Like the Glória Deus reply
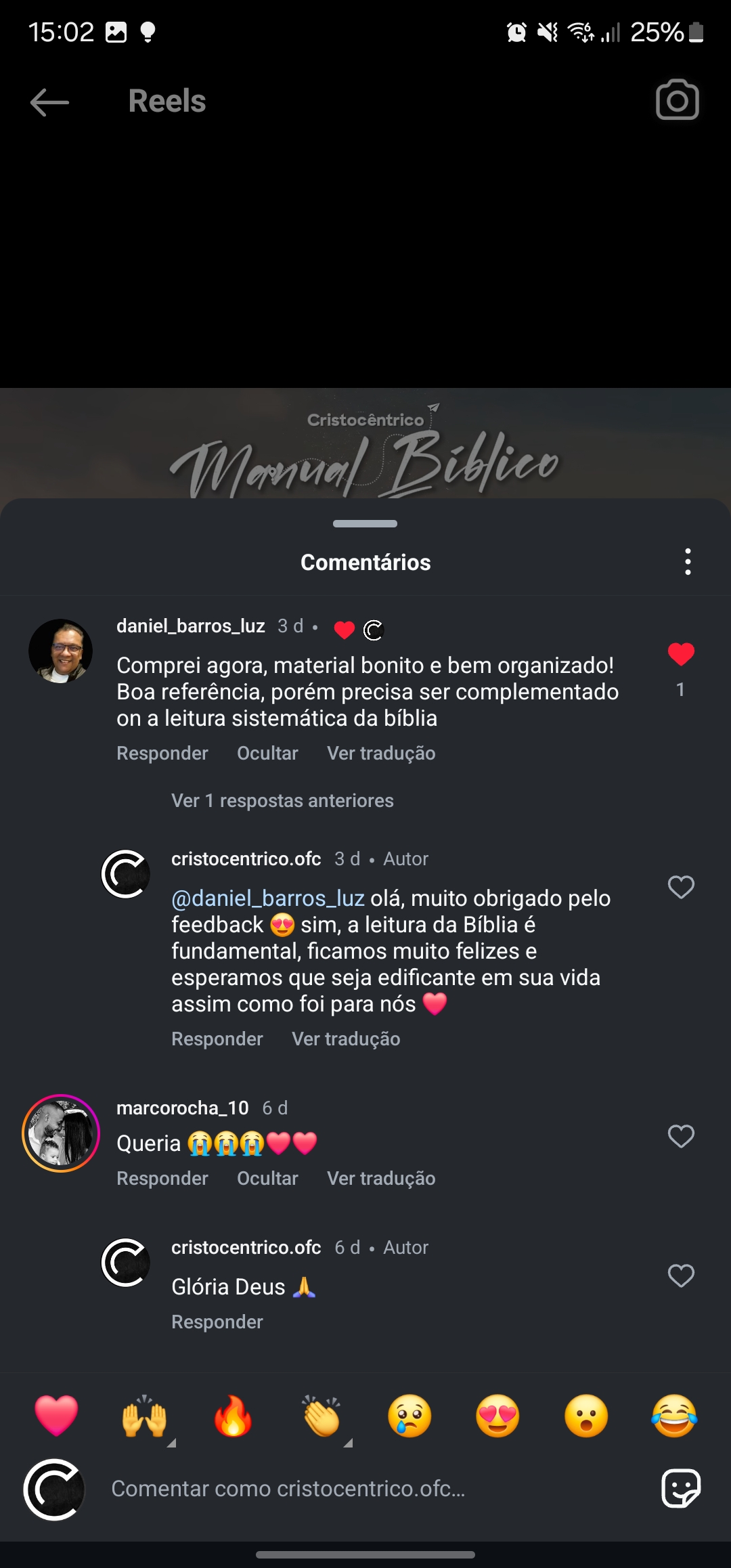Screen dimensions: 731x1568 (681, 1276)
